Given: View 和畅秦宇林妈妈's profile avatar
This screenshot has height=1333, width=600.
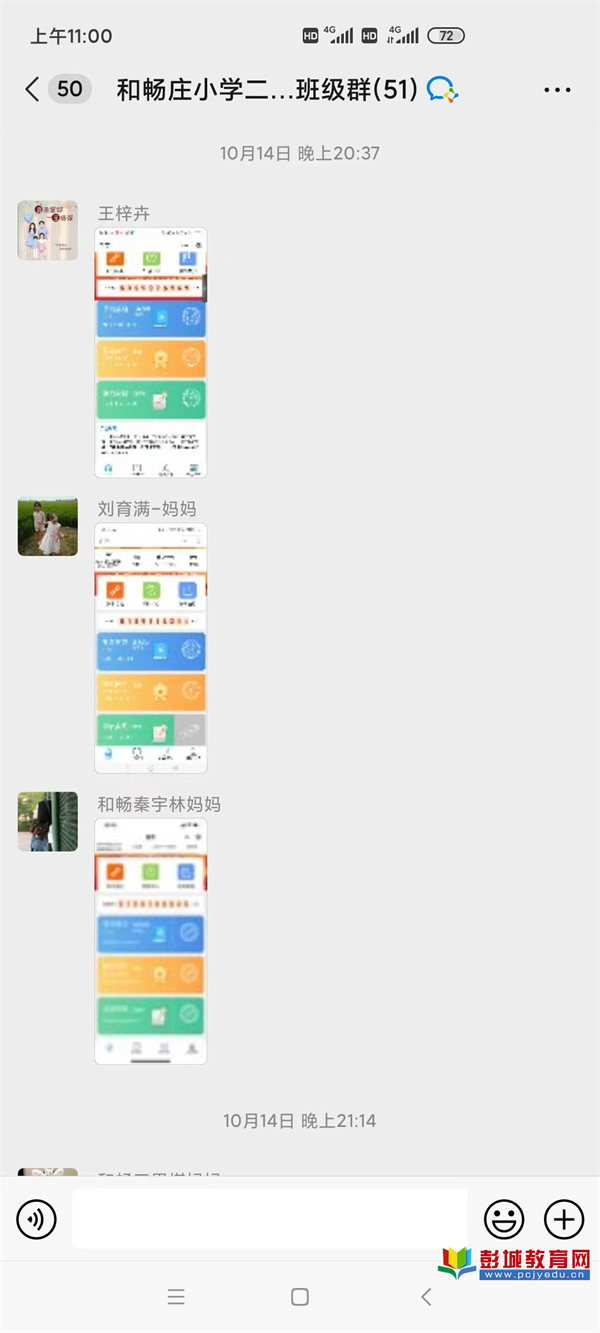Looking at the screenshot, I should pyautogui.click(x=47, y=822).
